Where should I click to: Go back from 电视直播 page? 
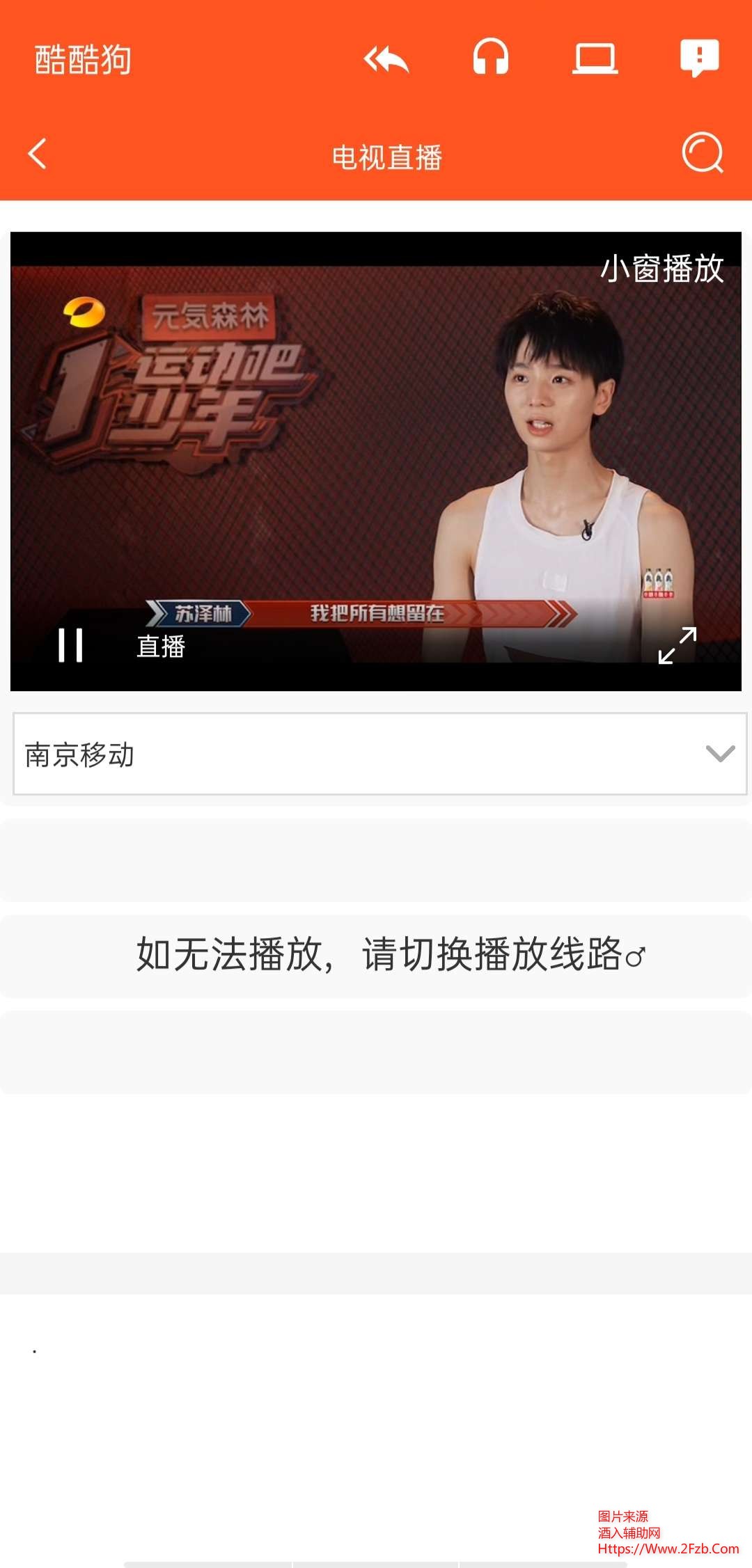pos(38,154)
